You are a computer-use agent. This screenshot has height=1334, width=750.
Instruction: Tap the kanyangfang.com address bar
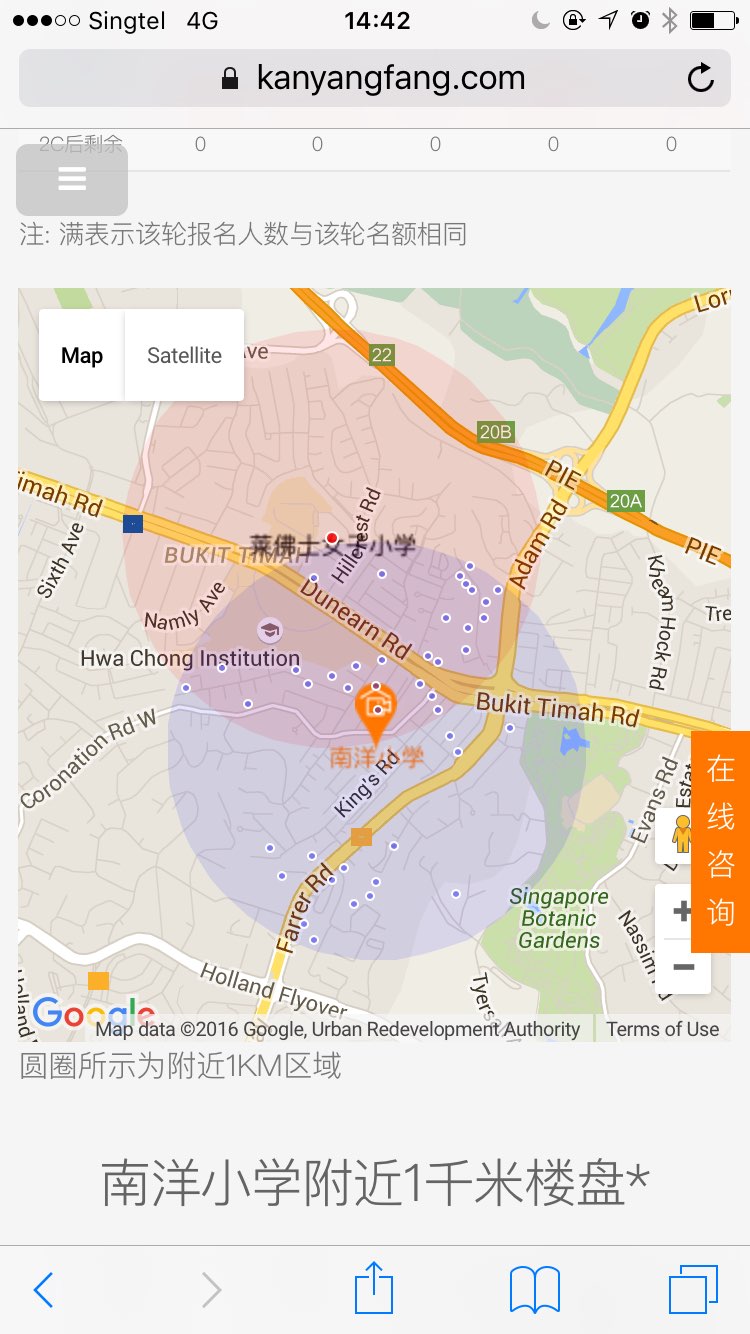375,78
